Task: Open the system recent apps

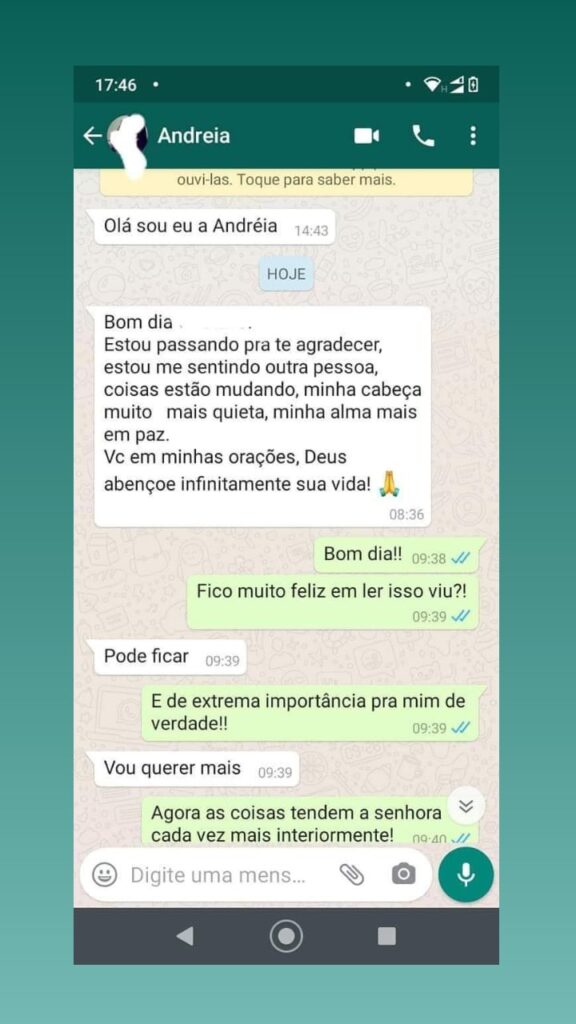Action: coord(387,936)
